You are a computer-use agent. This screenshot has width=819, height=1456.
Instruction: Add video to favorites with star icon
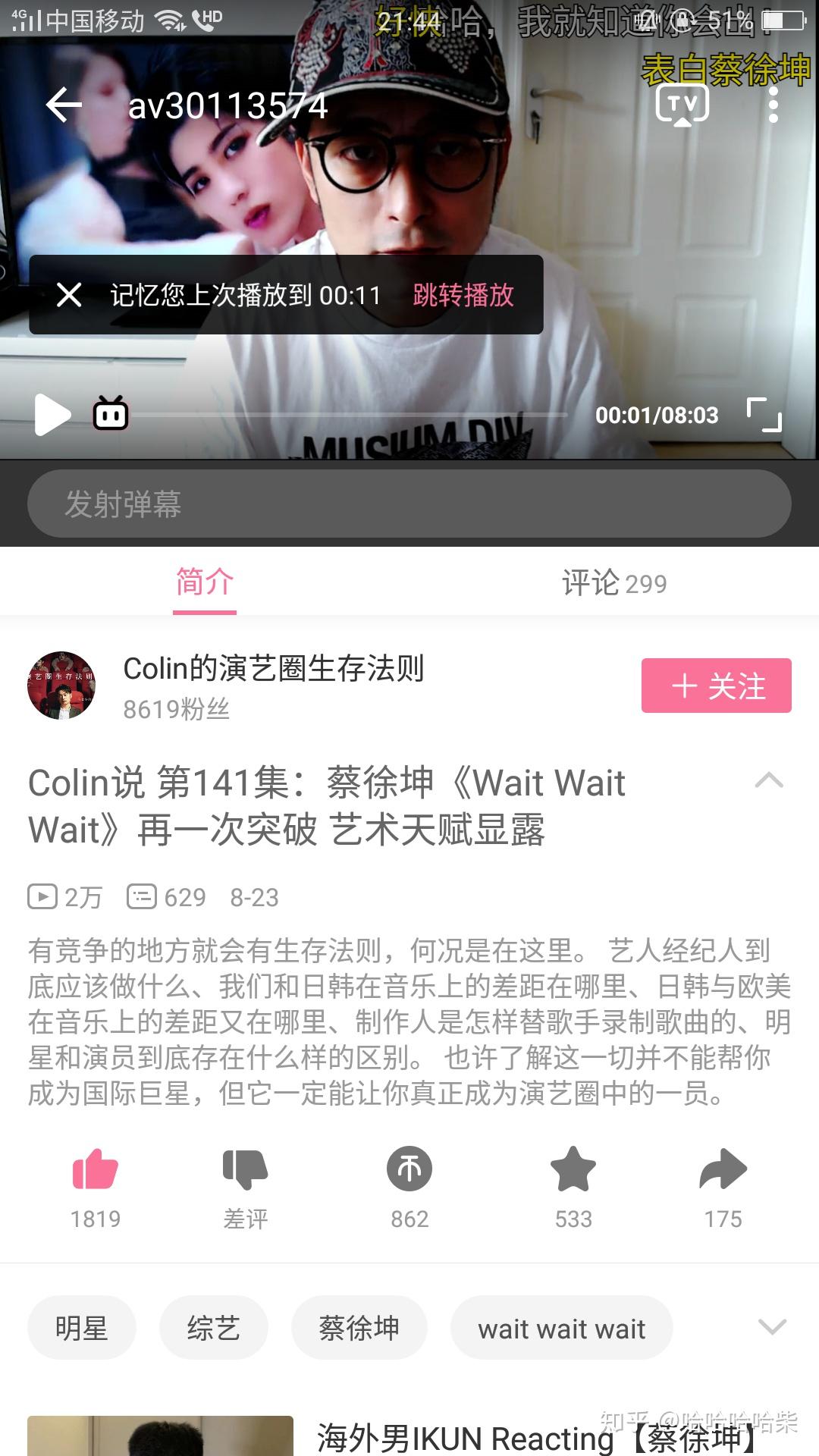coord(573,1173)
